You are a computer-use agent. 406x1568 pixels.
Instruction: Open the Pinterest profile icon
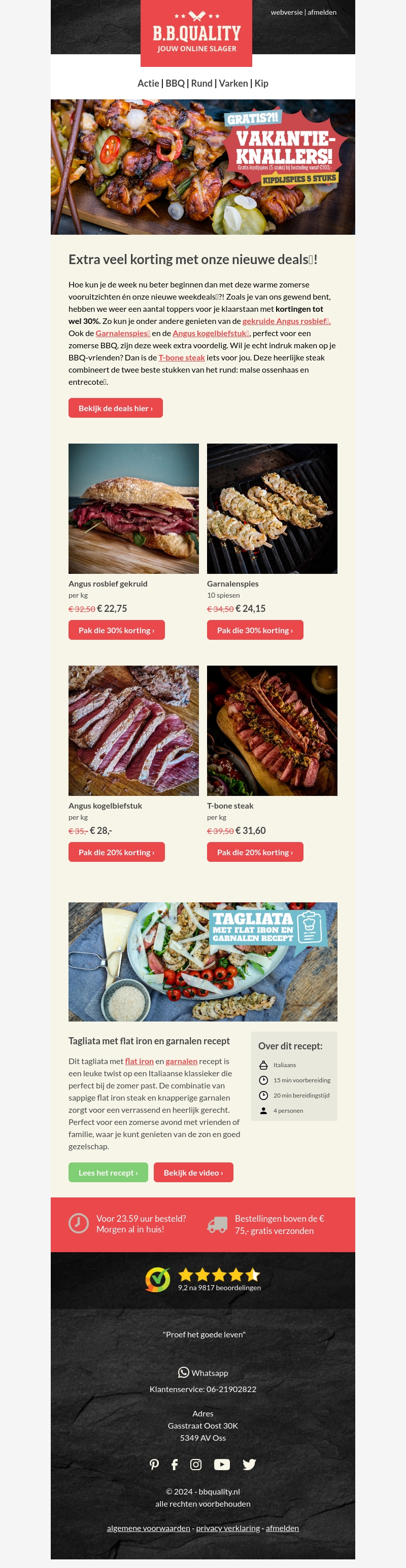coord(154,1464)
